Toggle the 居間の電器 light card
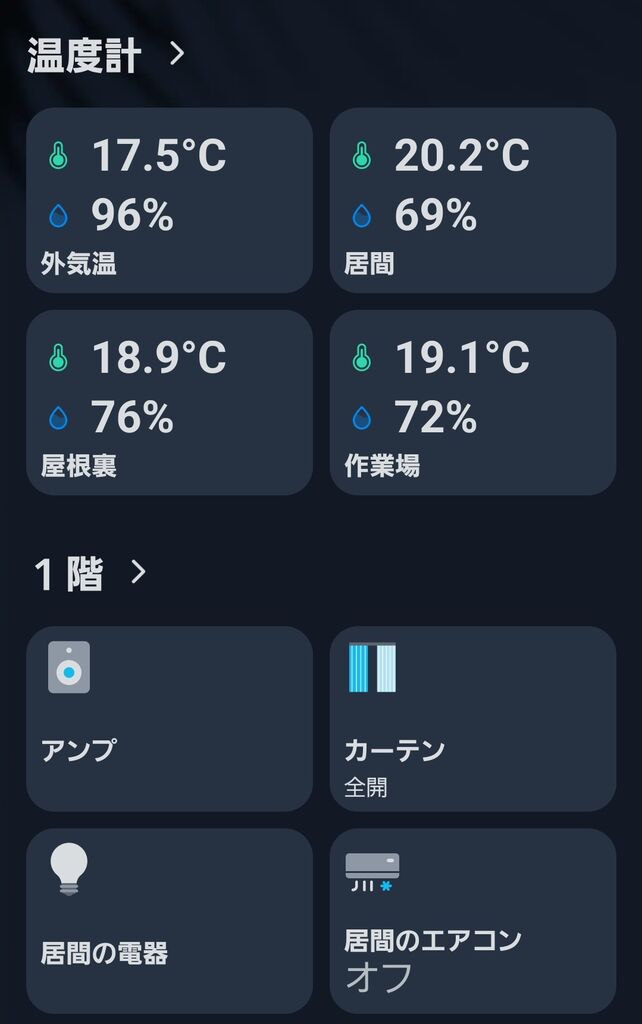Image resolution: width=642 pixels, height=1024 pixels. [x=169, y=920]
